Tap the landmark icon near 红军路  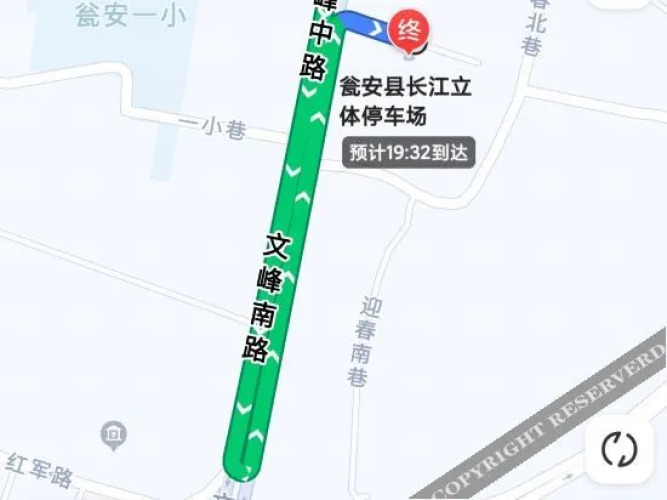(x=114, y=433)
